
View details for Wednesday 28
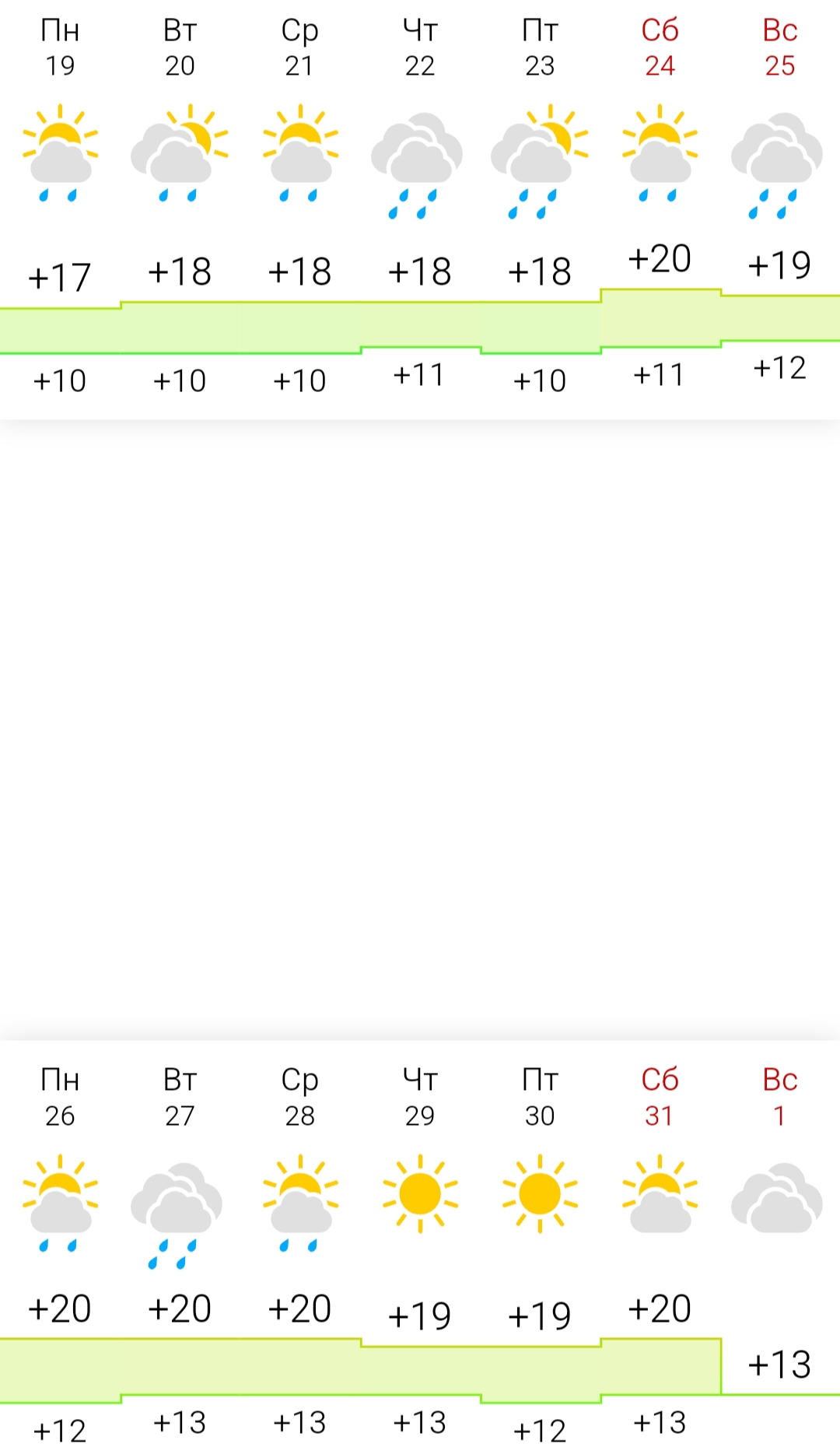click(299, 1247)
